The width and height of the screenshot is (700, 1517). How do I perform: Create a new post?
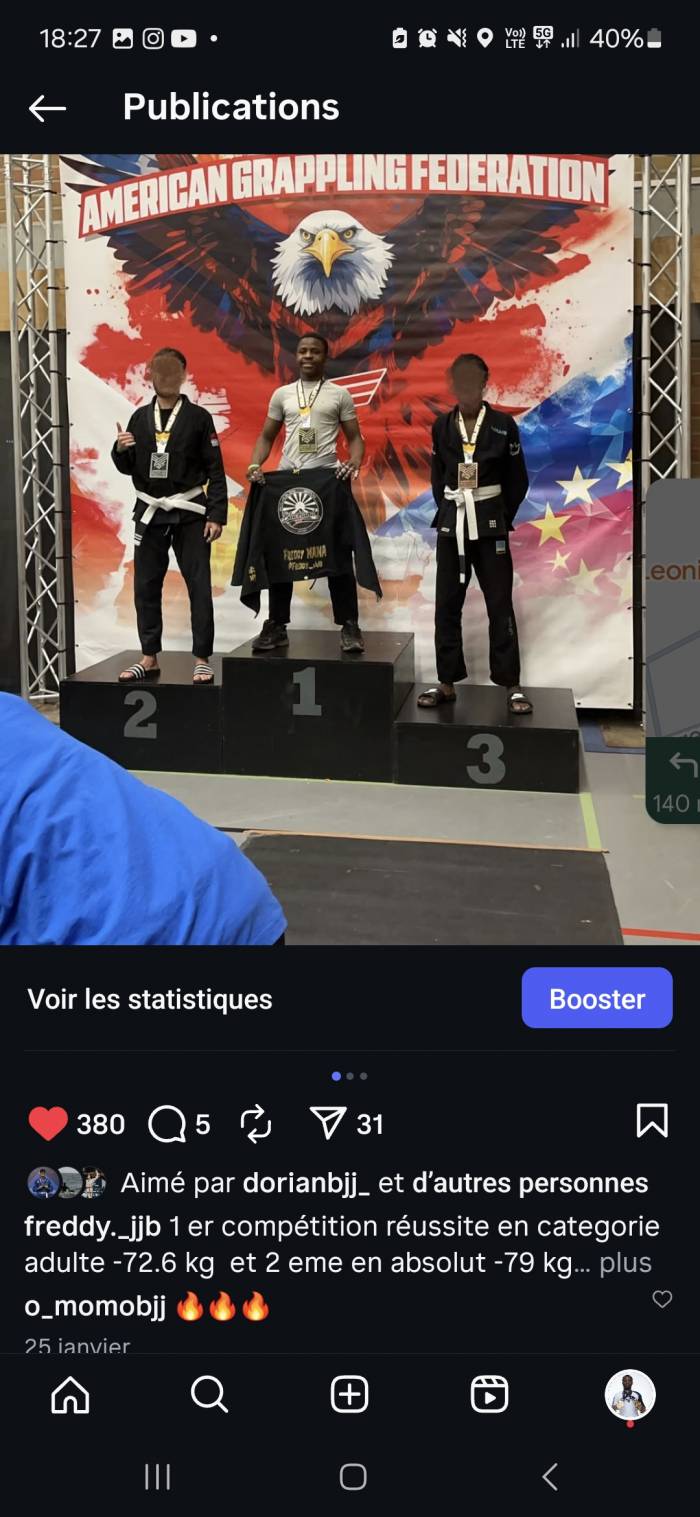tap(350, 1395)
